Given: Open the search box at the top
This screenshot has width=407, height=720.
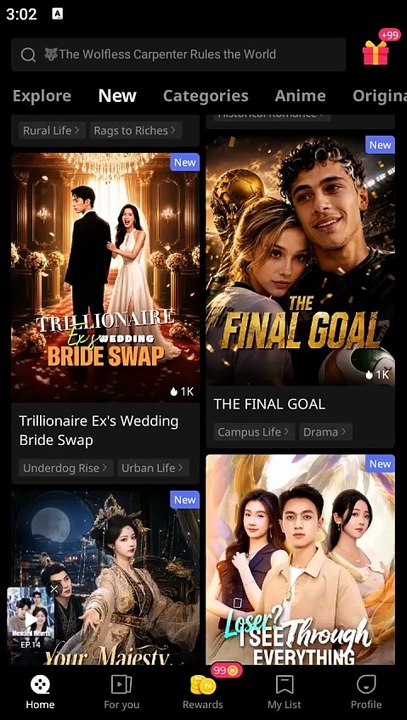Looking at the screenshot, I should [x=178, y=55].
